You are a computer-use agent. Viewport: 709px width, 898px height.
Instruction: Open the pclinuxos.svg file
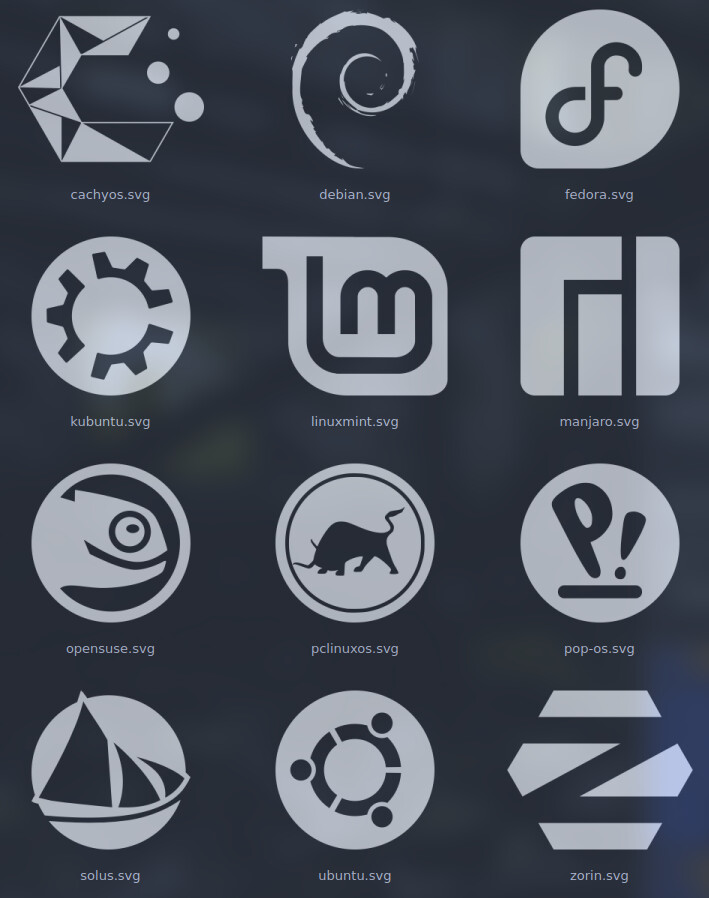(x=354, y=544)
